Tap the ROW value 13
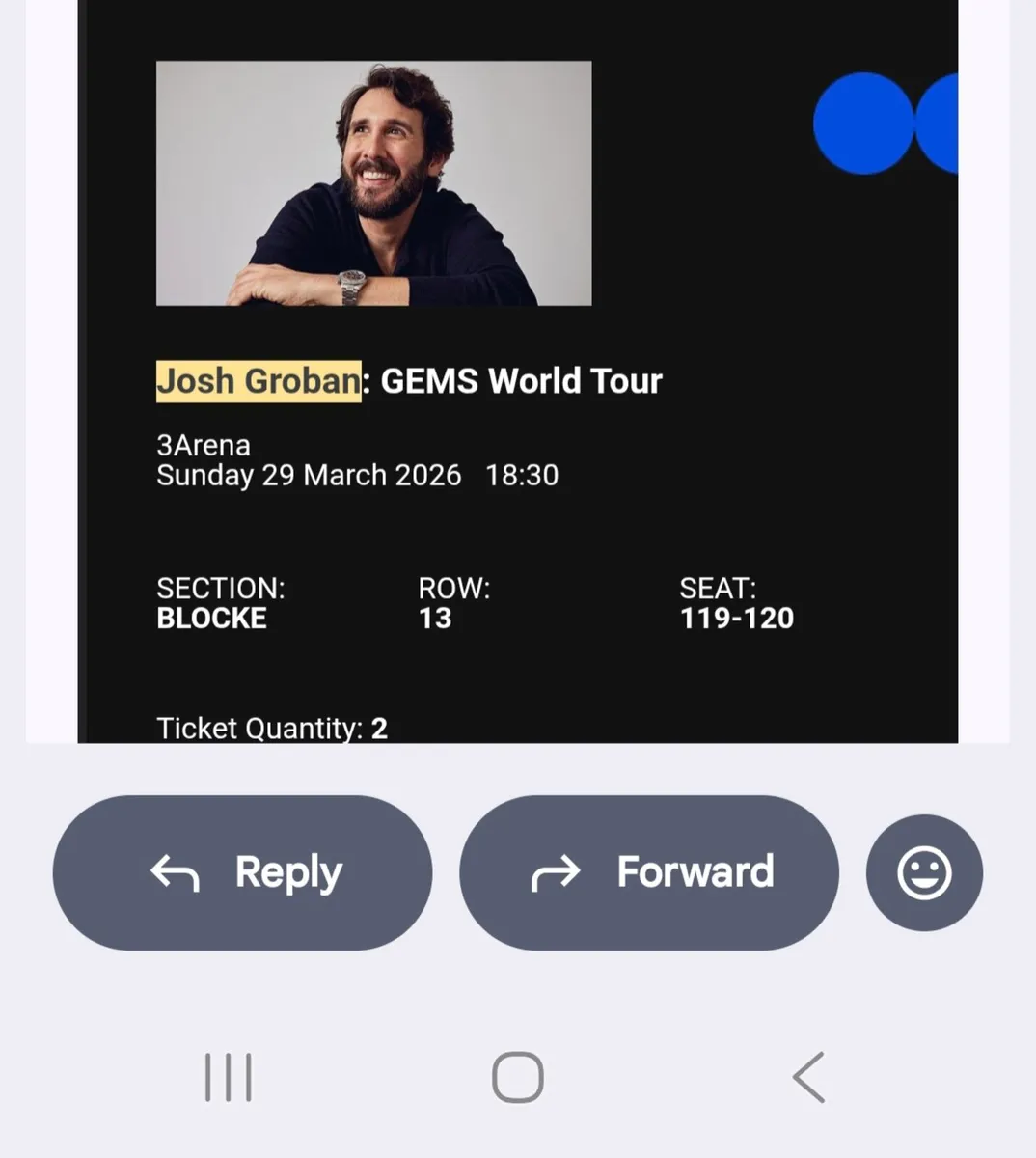 [435, 619]
